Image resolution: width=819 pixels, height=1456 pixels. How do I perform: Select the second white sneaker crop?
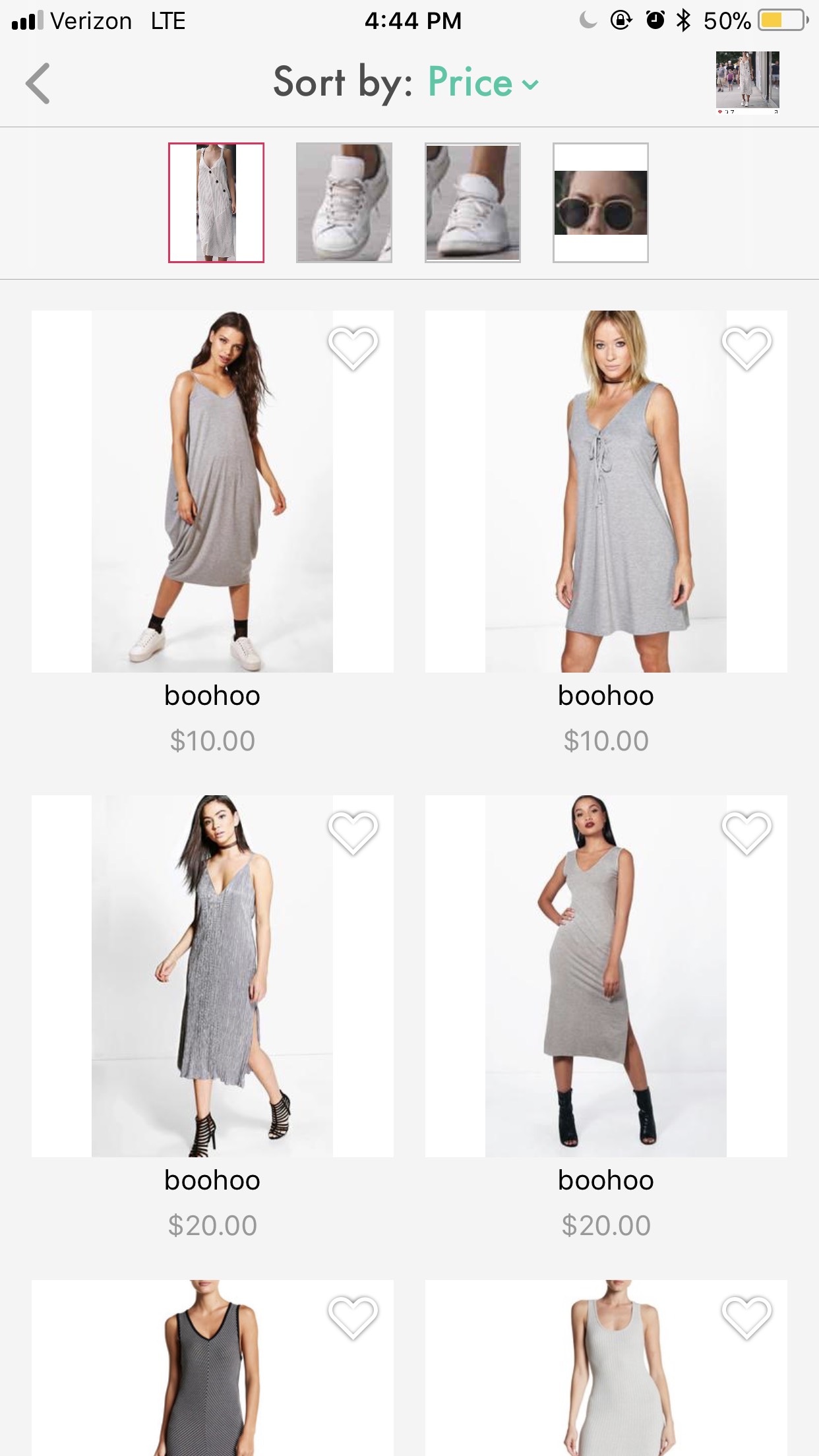pos(472,202)
